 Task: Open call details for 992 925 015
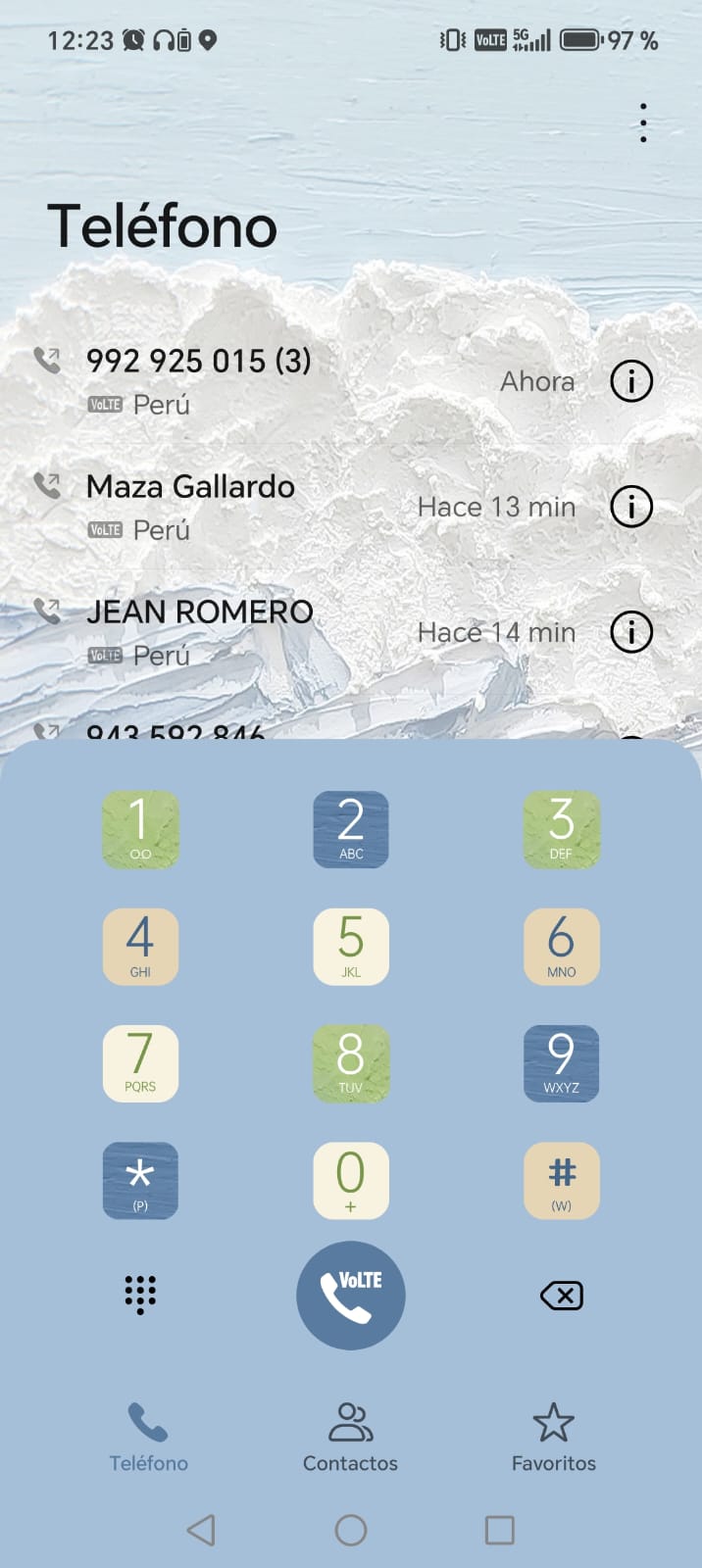[x=631, y=381]
